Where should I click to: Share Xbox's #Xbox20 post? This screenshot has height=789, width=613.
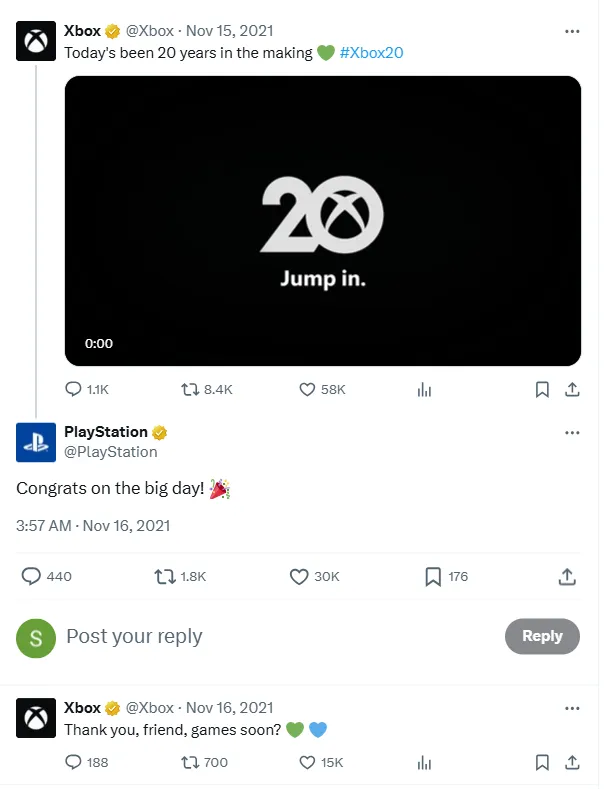click(572, 389)
